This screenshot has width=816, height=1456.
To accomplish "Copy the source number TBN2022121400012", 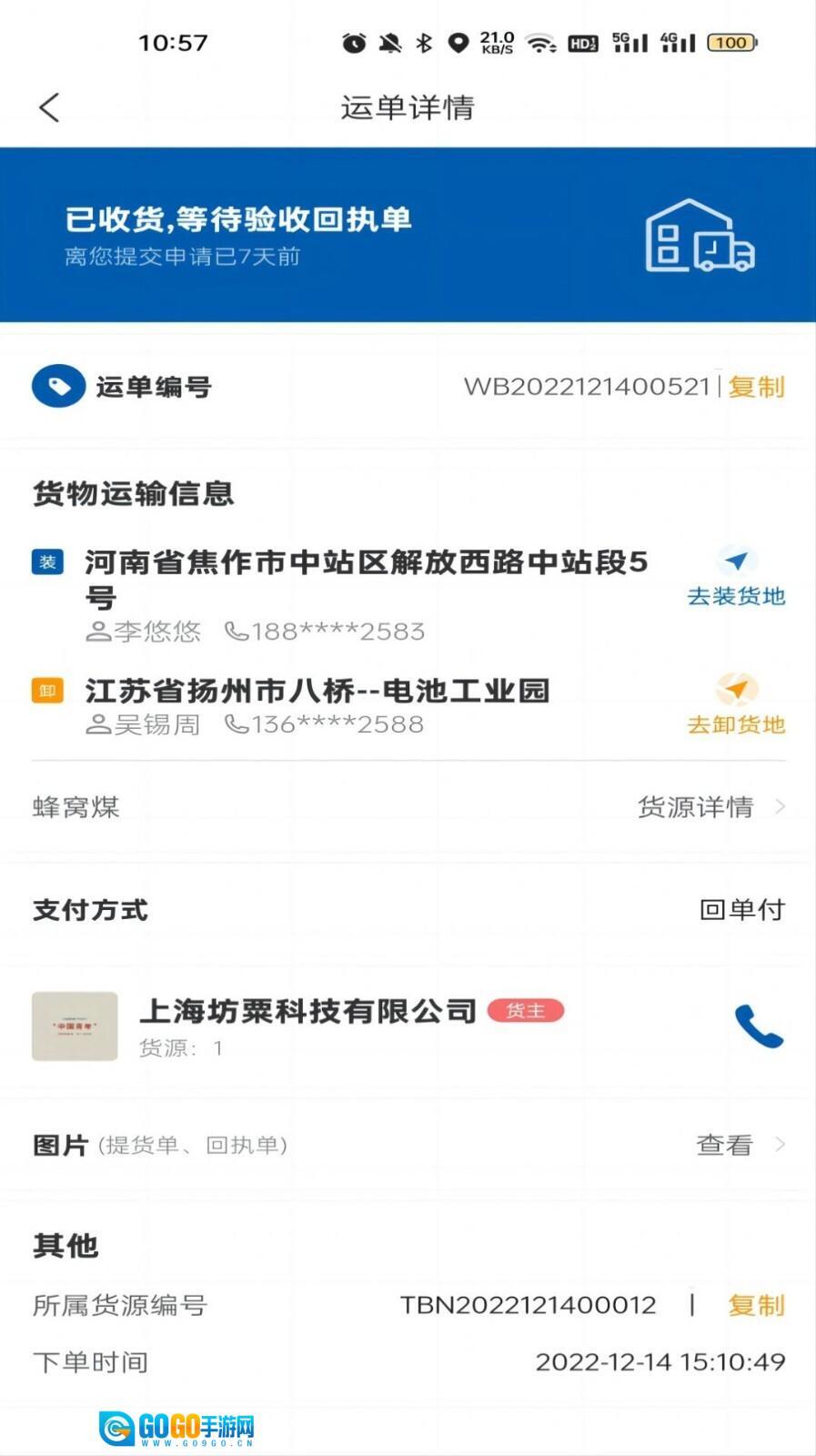I will (756, 1305).
